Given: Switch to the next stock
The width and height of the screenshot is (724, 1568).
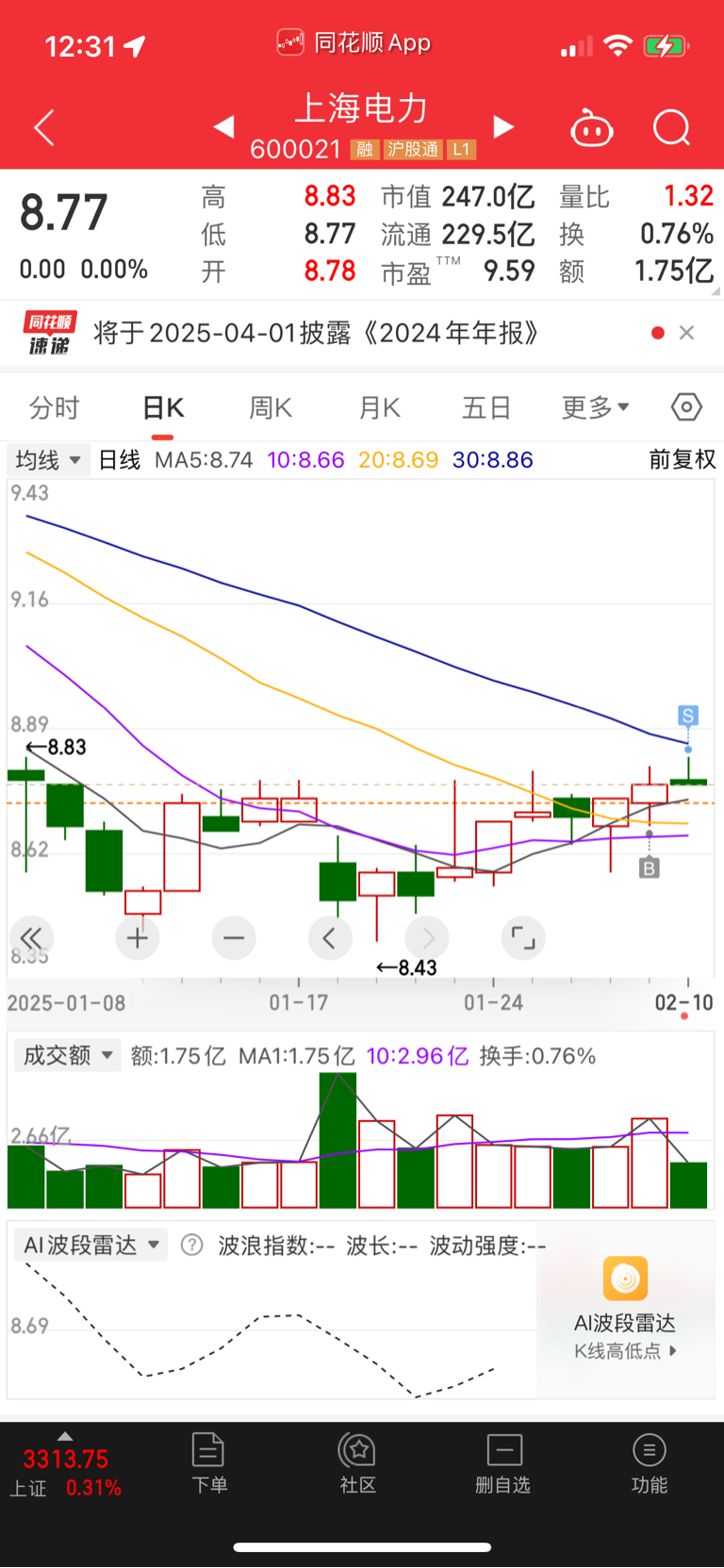Looking at the screenshot, I should [504, 127].
